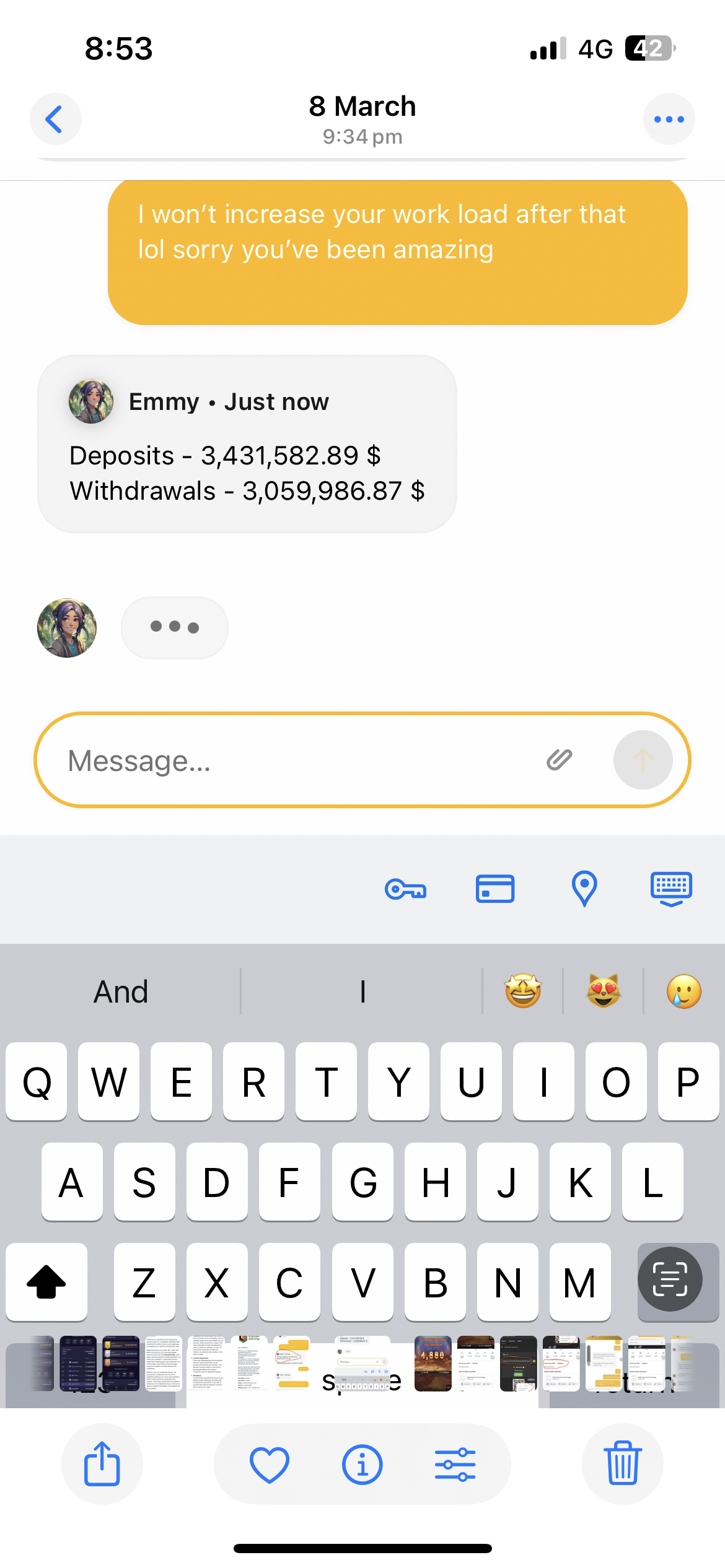Open the edit adjustments tool
Screen dimensions: 725x1568
click(x=455, y=1464)
